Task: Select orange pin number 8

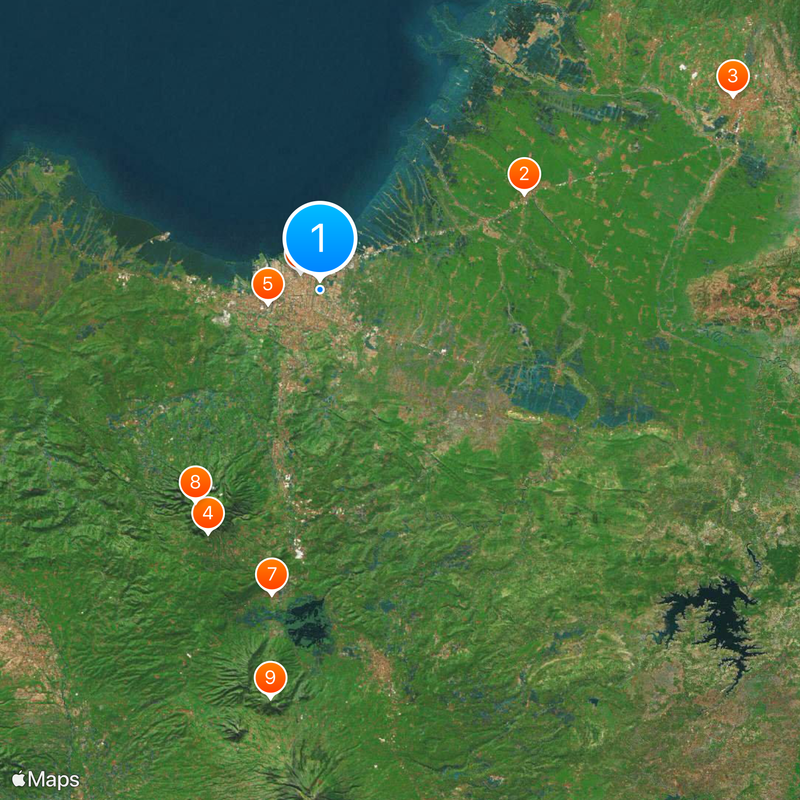Action: tap(195, 481)
